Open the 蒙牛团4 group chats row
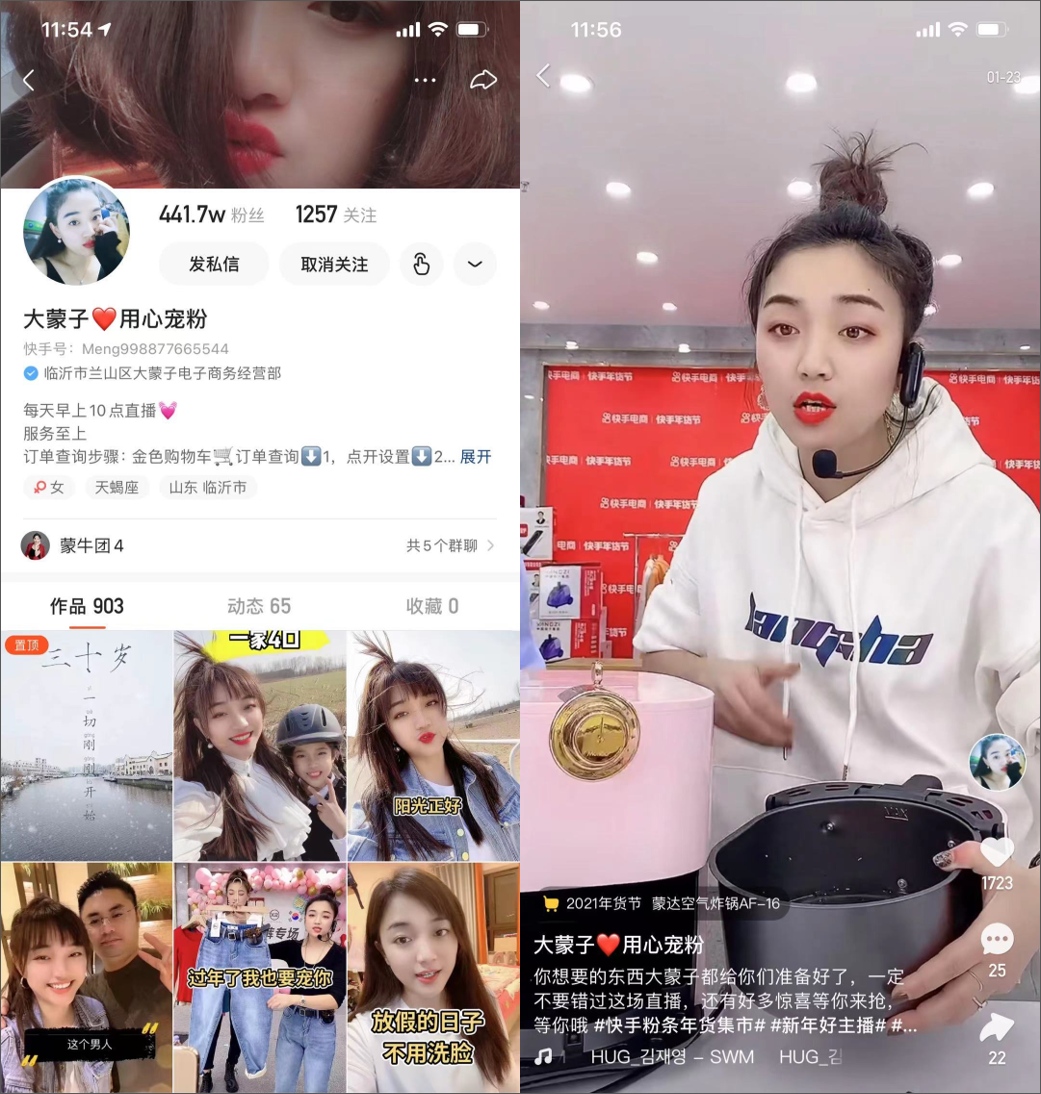This screenshot has height=1094, width=1041. tap(259, 546)
